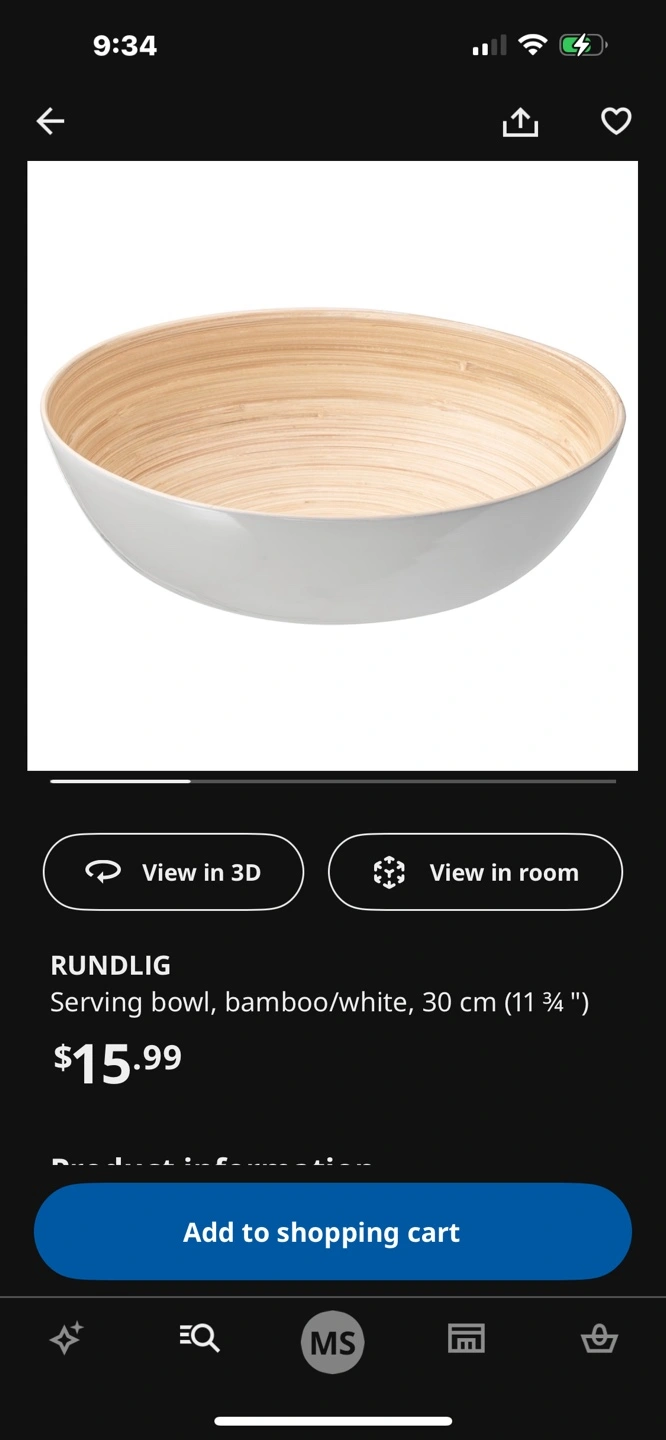
Task: Go back using the top arrow
Action: click(50, 122)
